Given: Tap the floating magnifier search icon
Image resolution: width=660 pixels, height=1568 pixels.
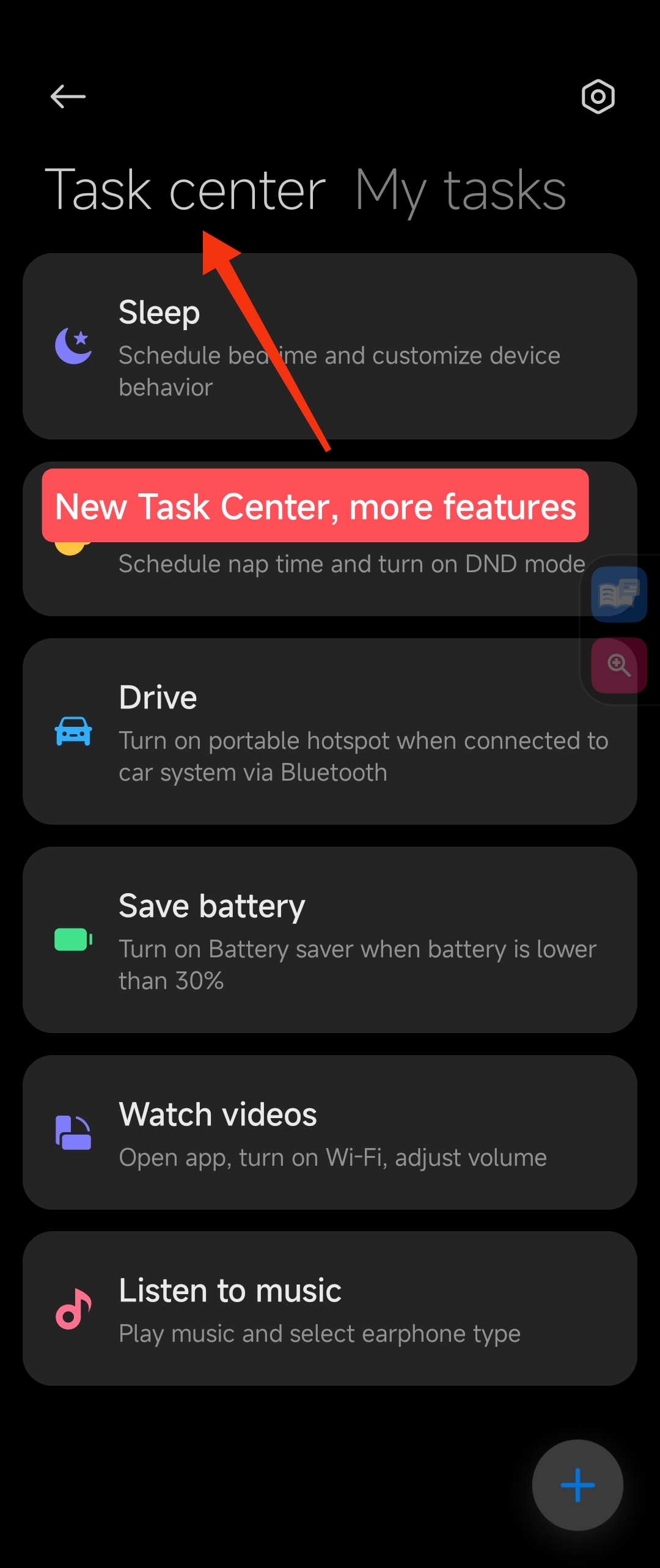Looking at the screenshot, I should point(618,665).
